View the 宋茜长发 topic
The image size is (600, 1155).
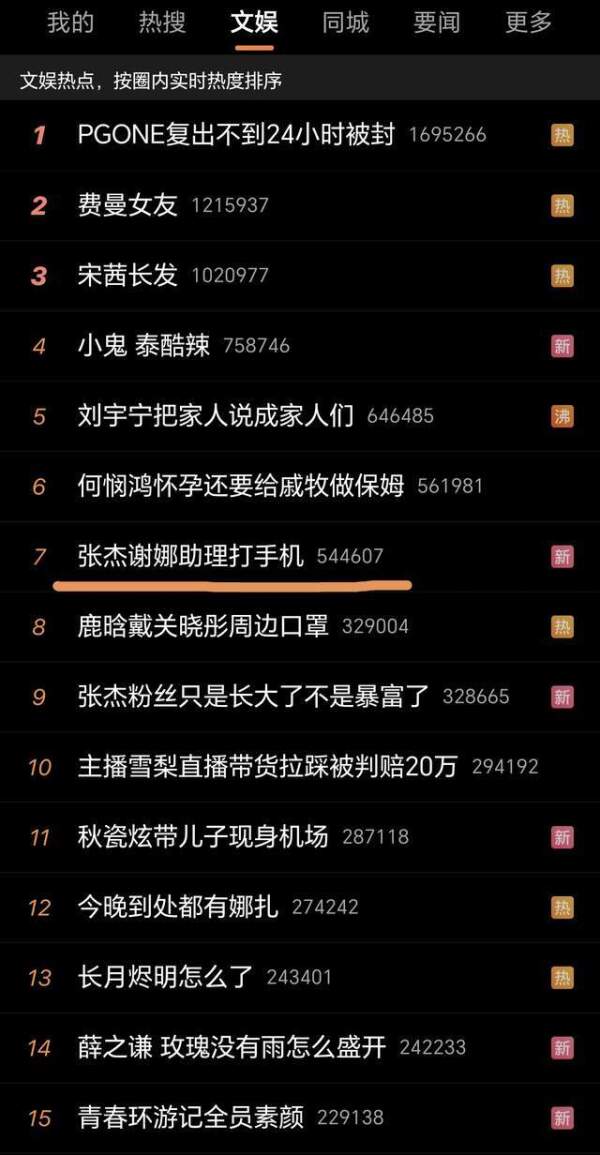coord(127,275)
